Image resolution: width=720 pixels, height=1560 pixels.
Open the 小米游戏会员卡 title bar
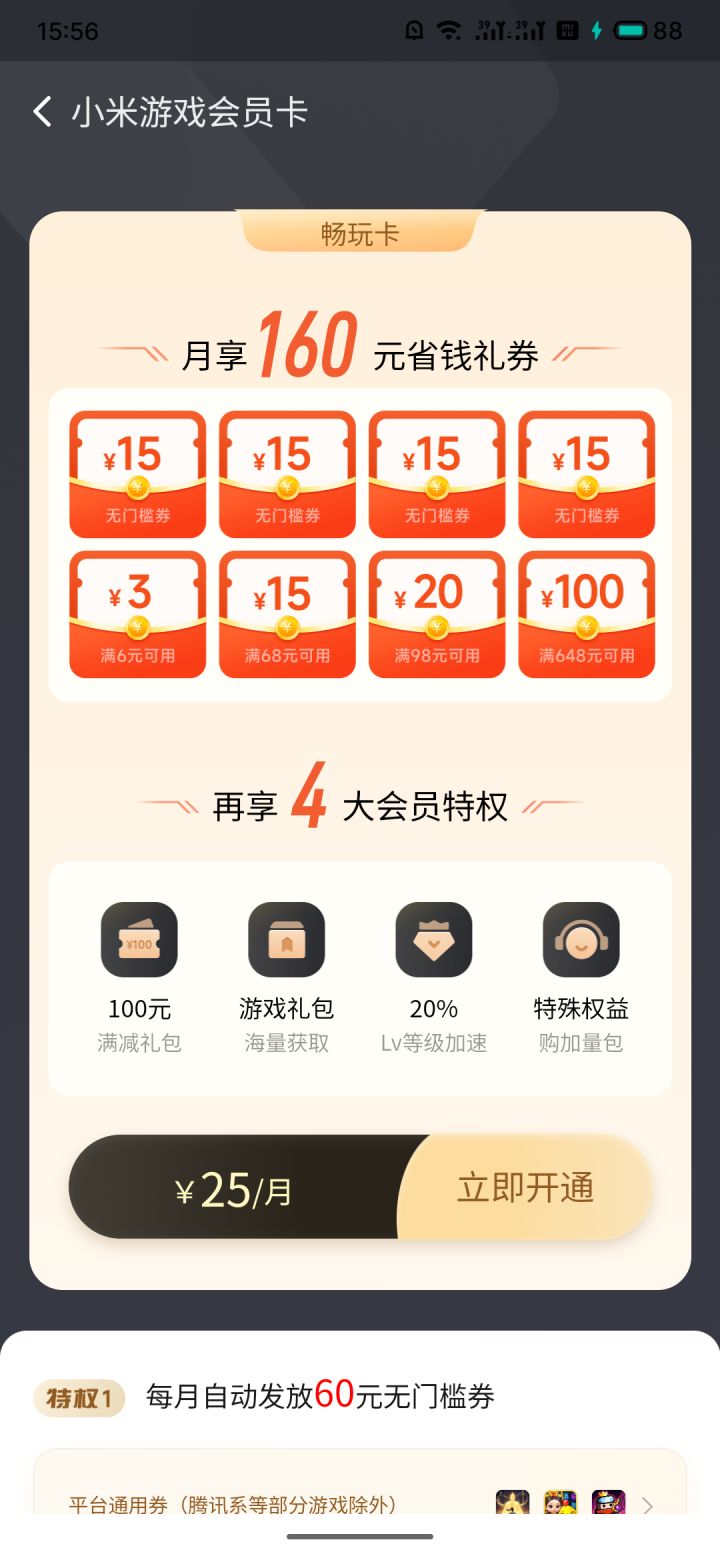pyautogui.click(x=190, y=112)
